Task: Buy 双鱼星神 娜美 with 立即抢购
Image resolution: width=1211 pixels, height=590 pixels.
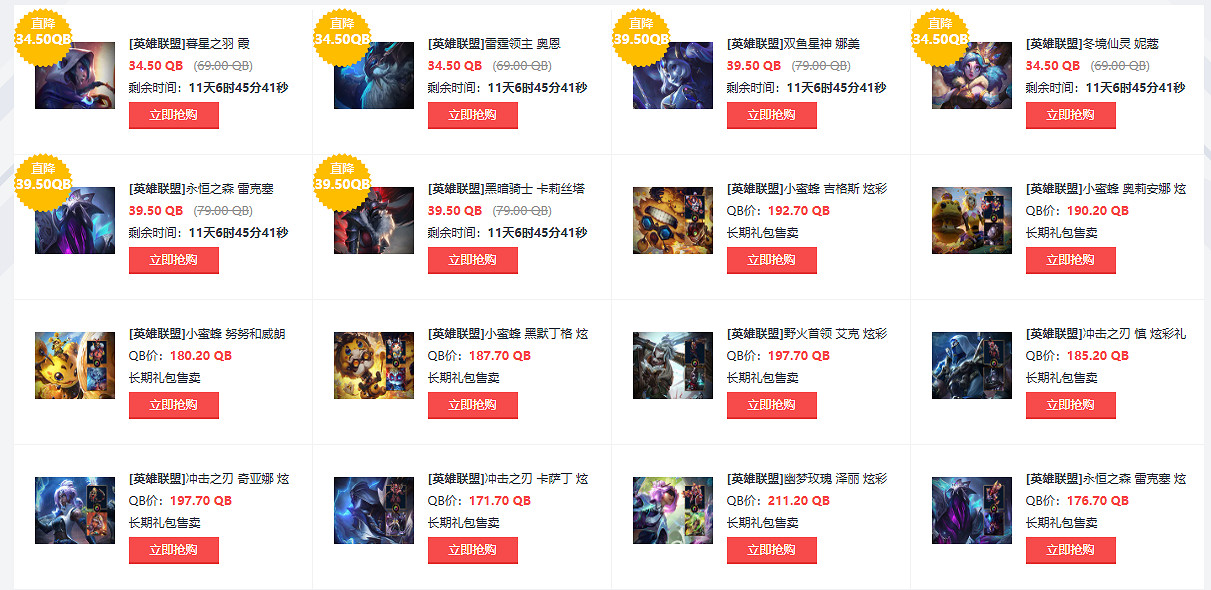Action: pyautogui.click(x=771, y=115)
